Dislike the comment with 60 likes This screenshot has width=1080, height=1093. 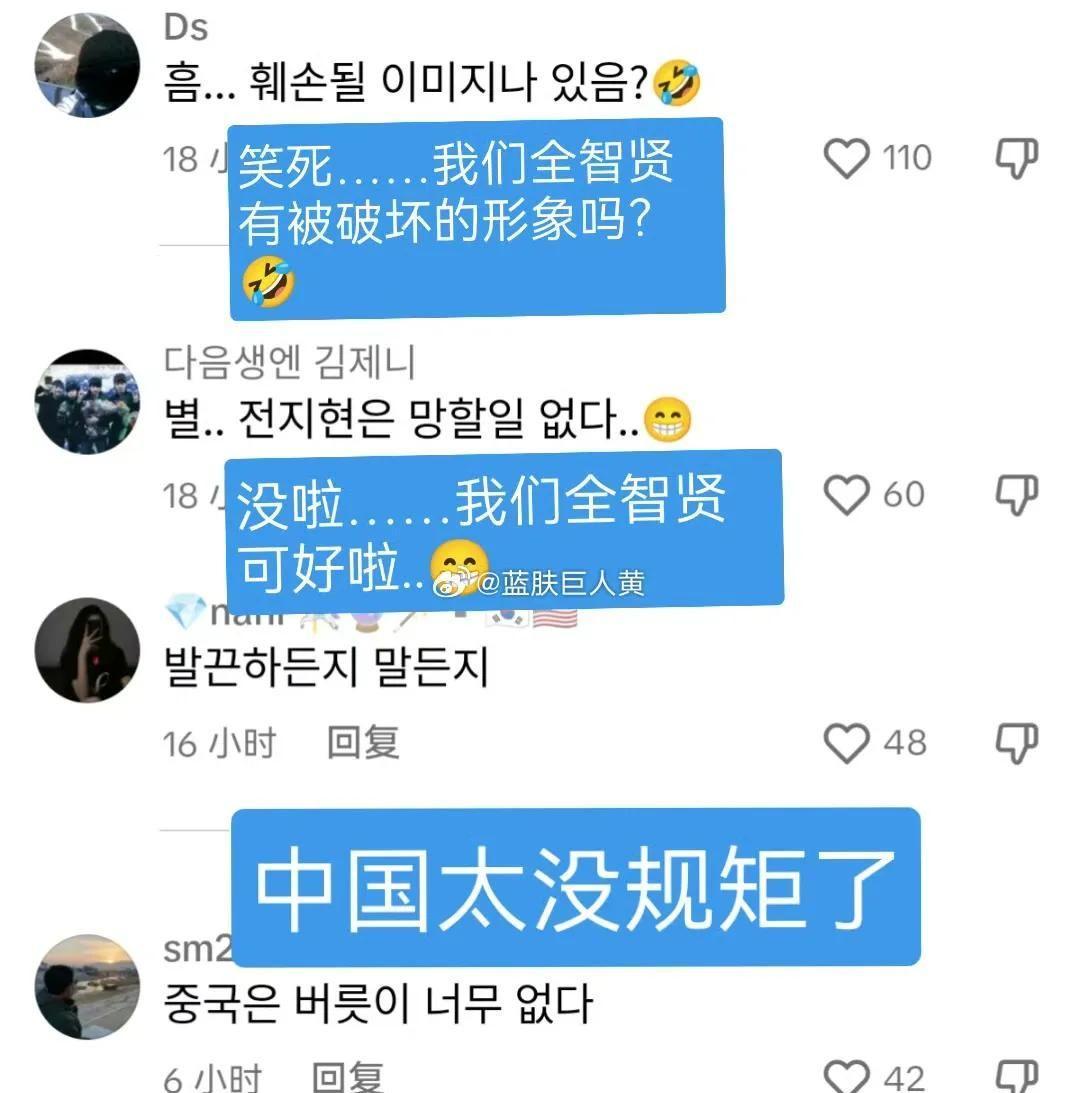[1018, 494]
